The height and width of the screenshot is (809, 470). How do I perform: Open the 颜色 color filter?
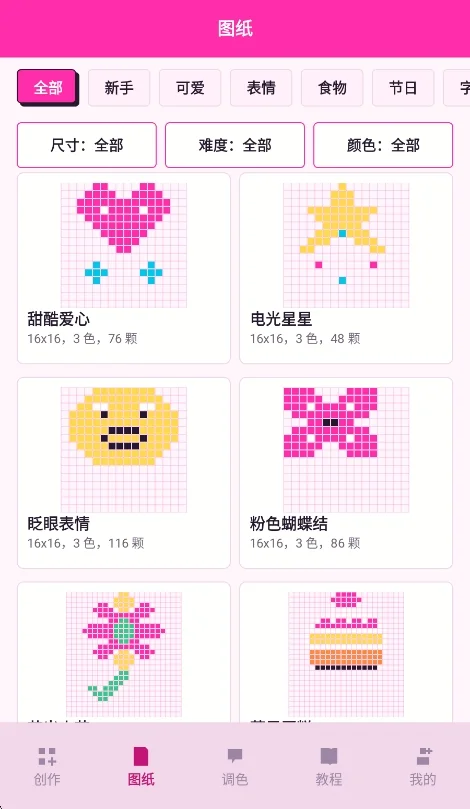tap(383, 145)
